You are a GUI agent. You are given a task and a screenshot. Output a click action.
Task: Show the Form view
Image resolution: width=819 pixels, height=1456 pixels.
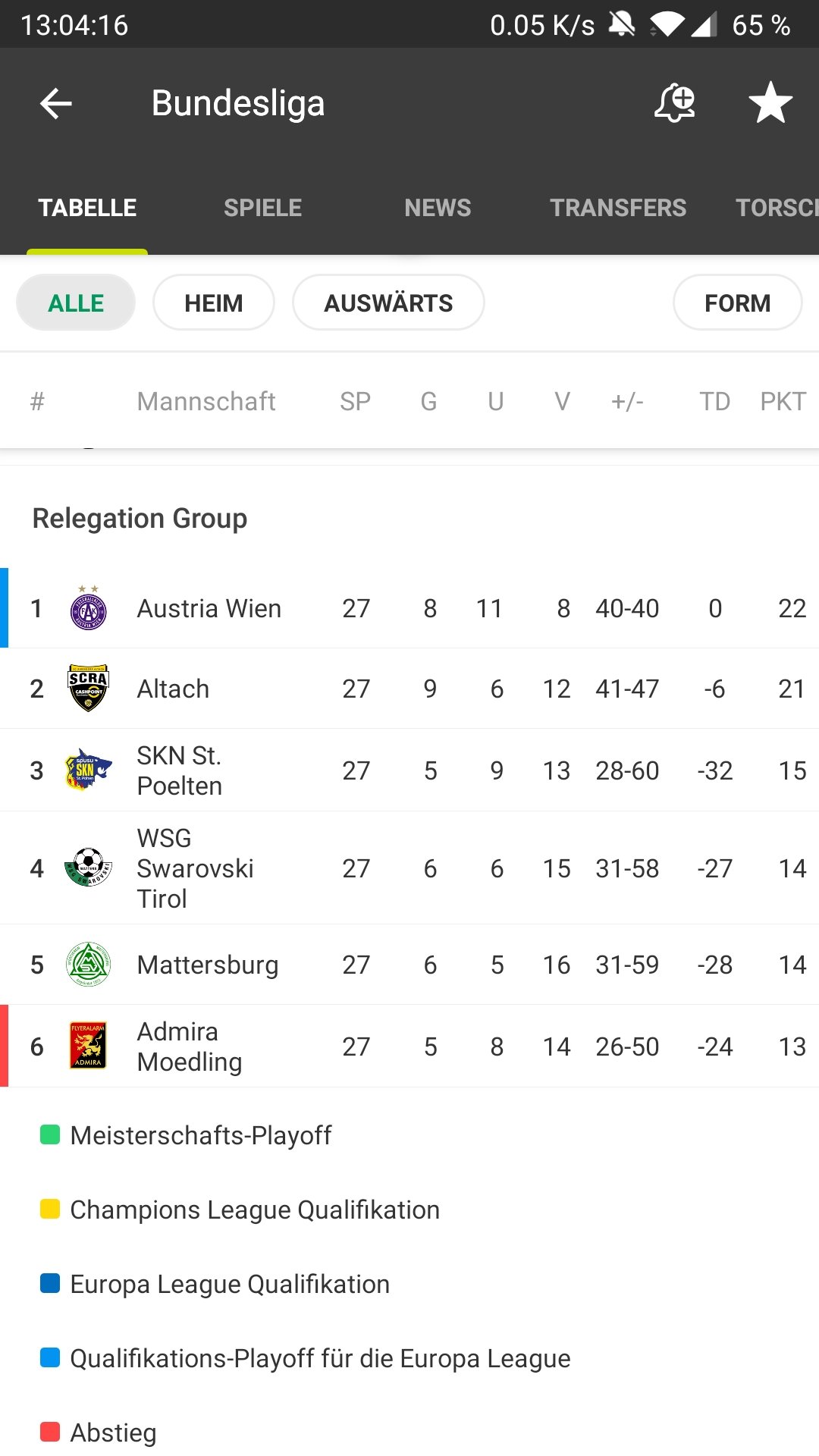(737, 303)
